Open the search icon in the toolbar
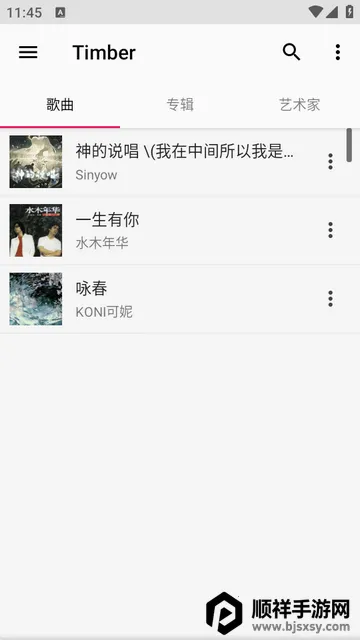Screen dimensions: 360x640 291,52
